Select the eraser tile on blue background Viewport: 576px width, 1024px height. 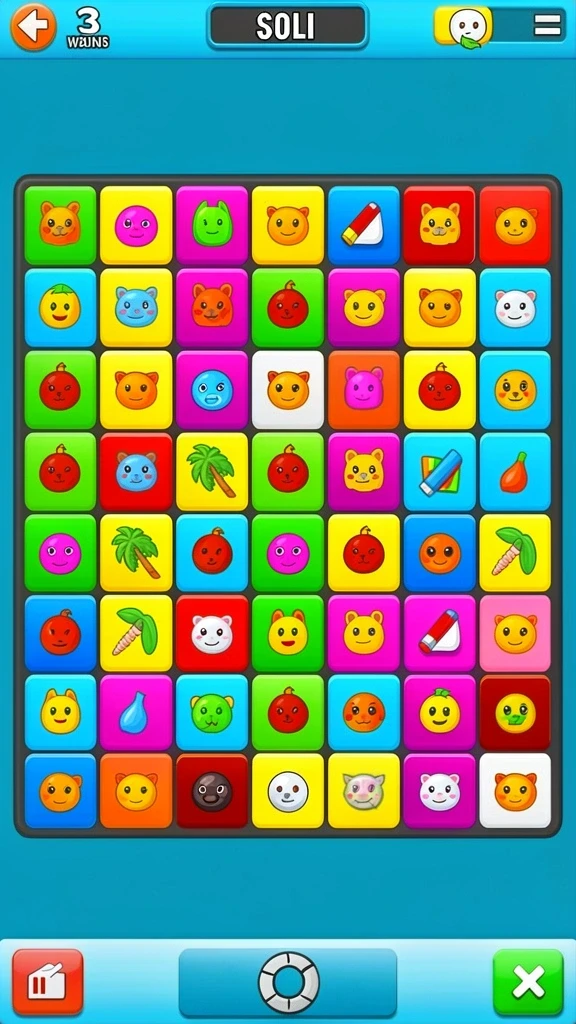pyautogui.click(x=363, y=225)
